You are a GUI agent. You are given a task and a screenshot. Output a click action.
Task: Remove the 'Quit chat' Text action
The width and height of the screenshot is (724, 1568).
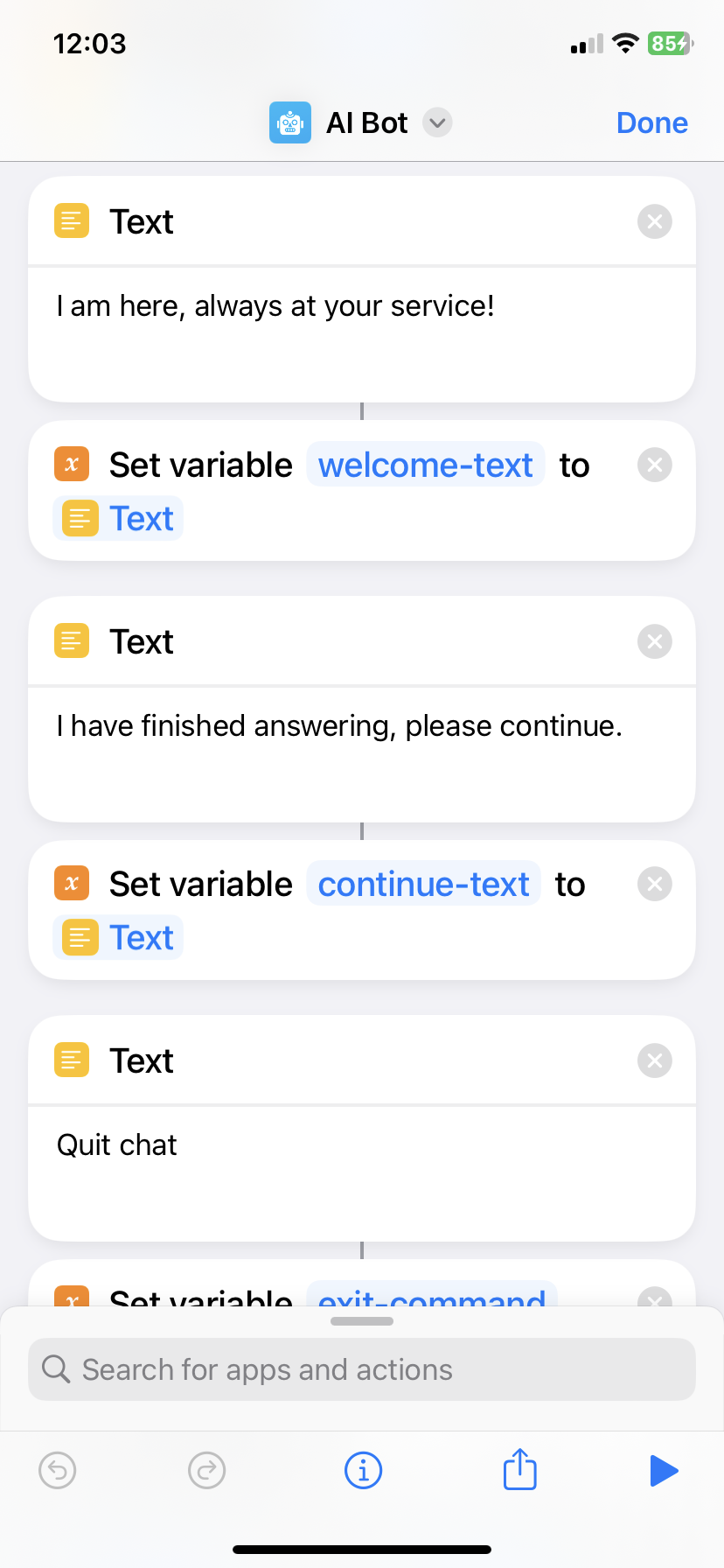pyautogui.click(x=654, y=1060)
